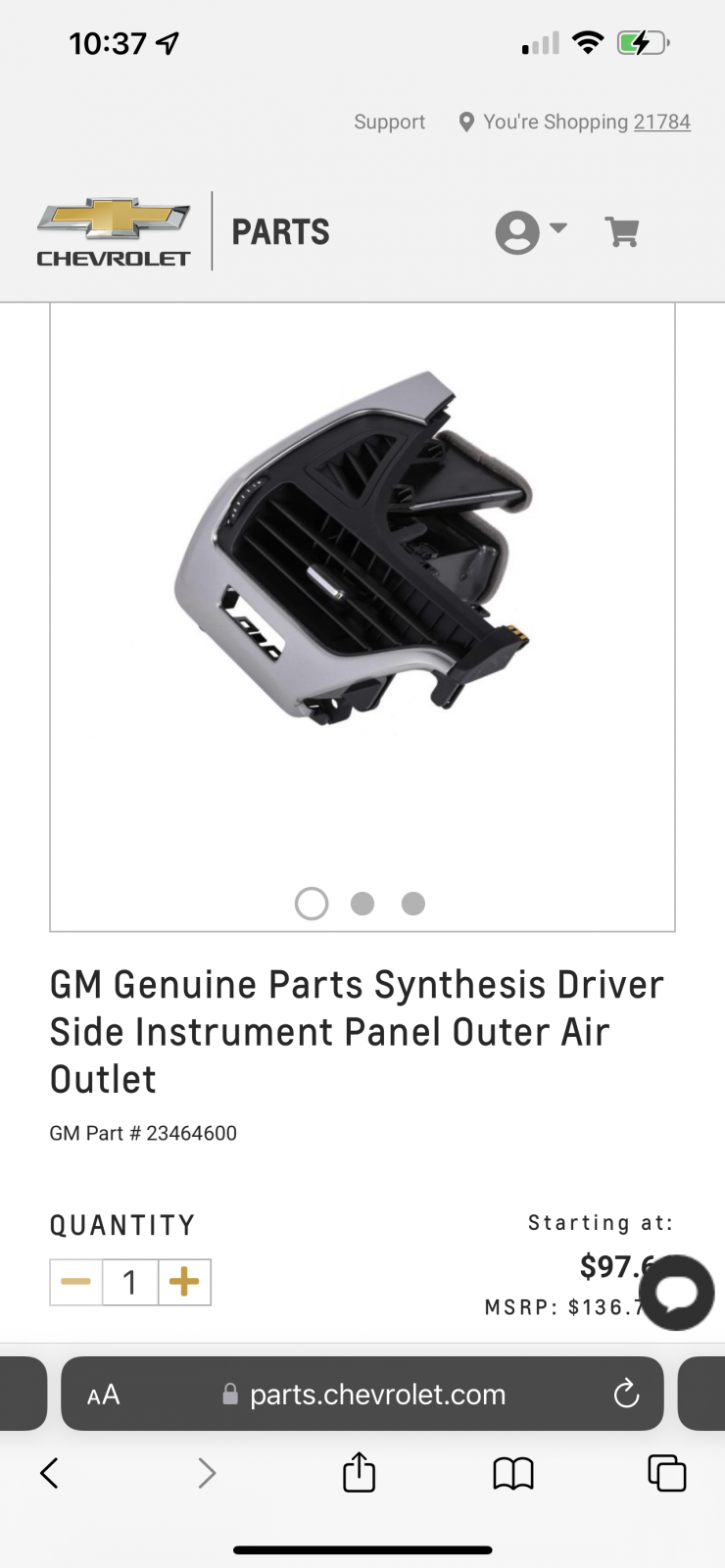Open the Support link

coord(389,122)
